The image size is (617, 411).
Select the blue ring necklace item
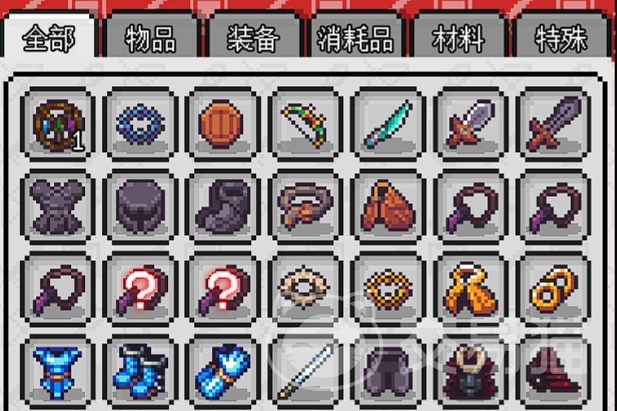tap(140, 124)
